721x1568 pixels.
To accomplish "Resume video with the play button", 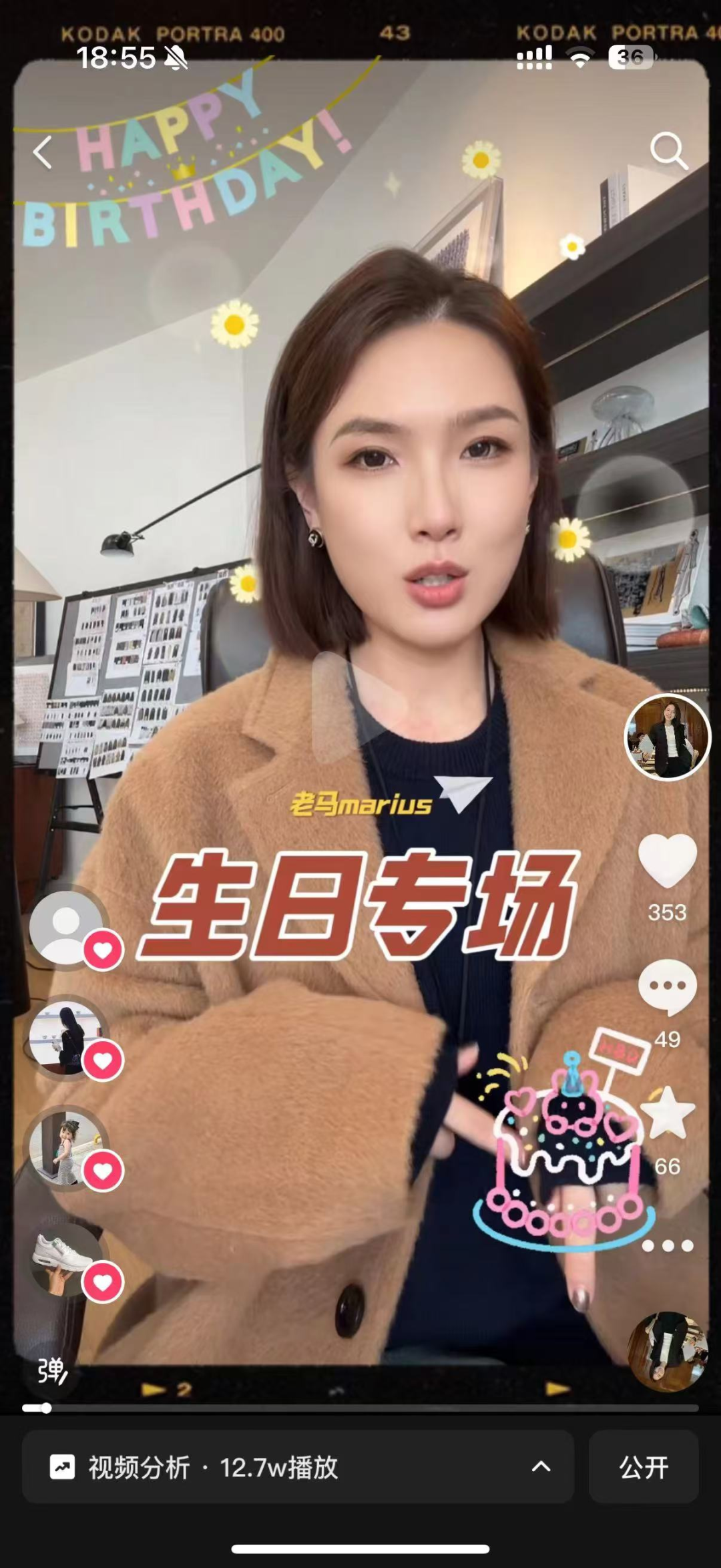I will pyautogui.click(x=360, y=708).
